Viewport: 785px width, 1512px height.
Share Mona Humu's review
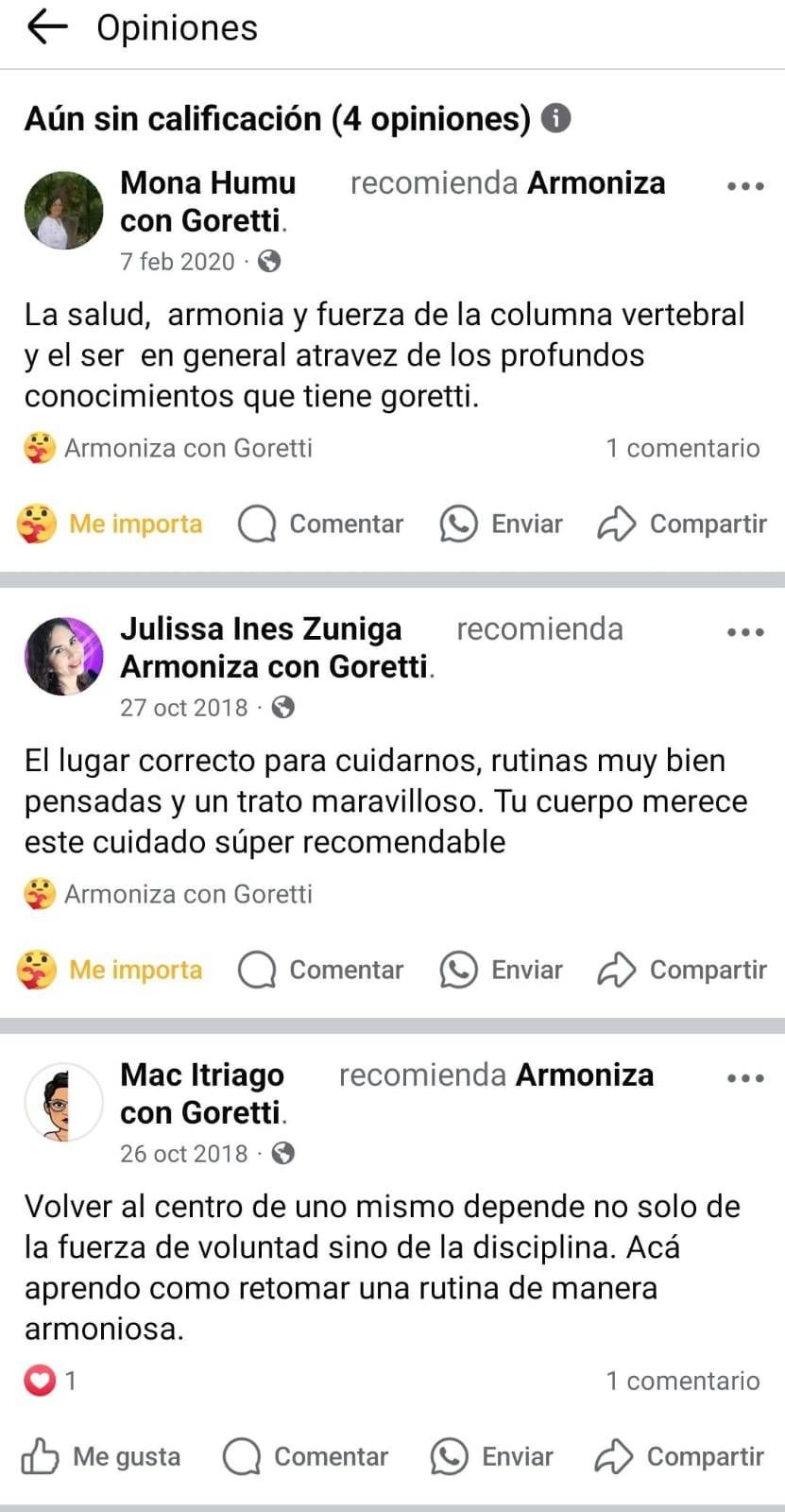[681, 524]
